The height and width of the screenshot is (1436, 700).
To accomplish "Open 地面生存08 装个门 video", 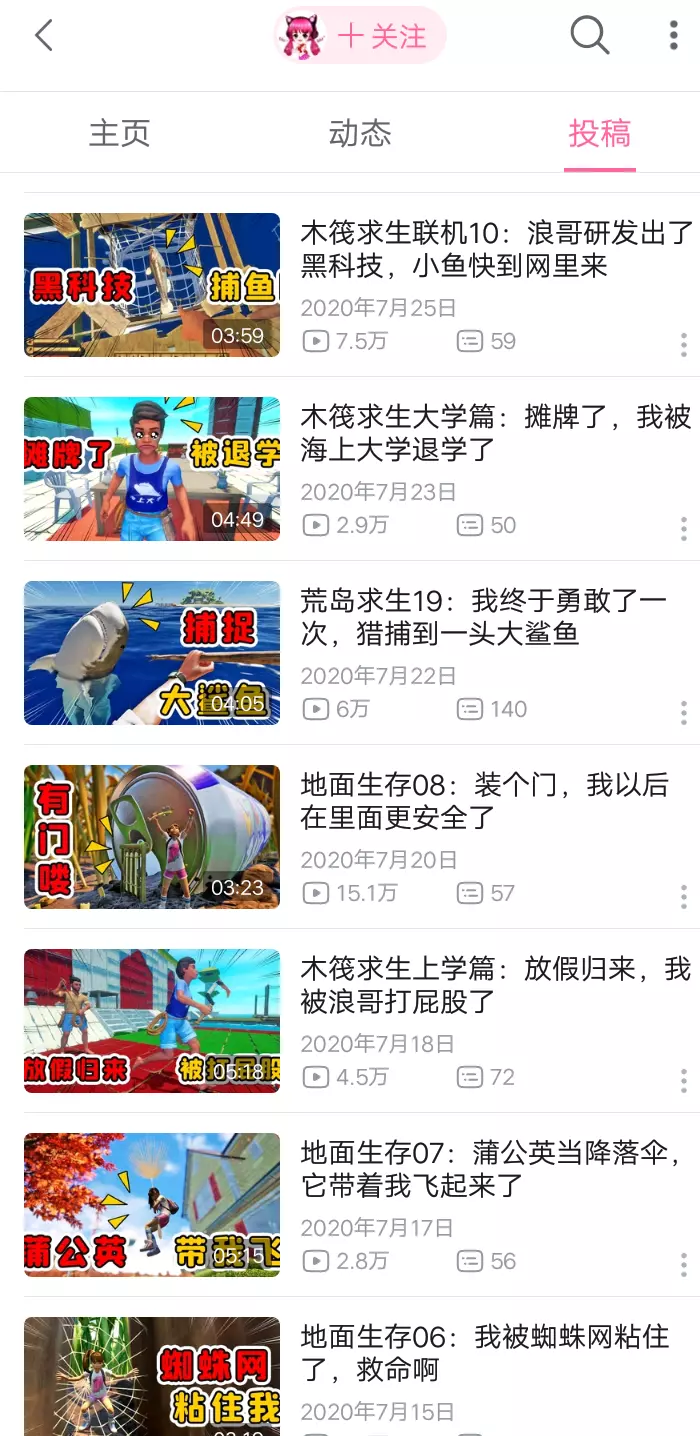I will pyautogui.click(x=152, y=837).
